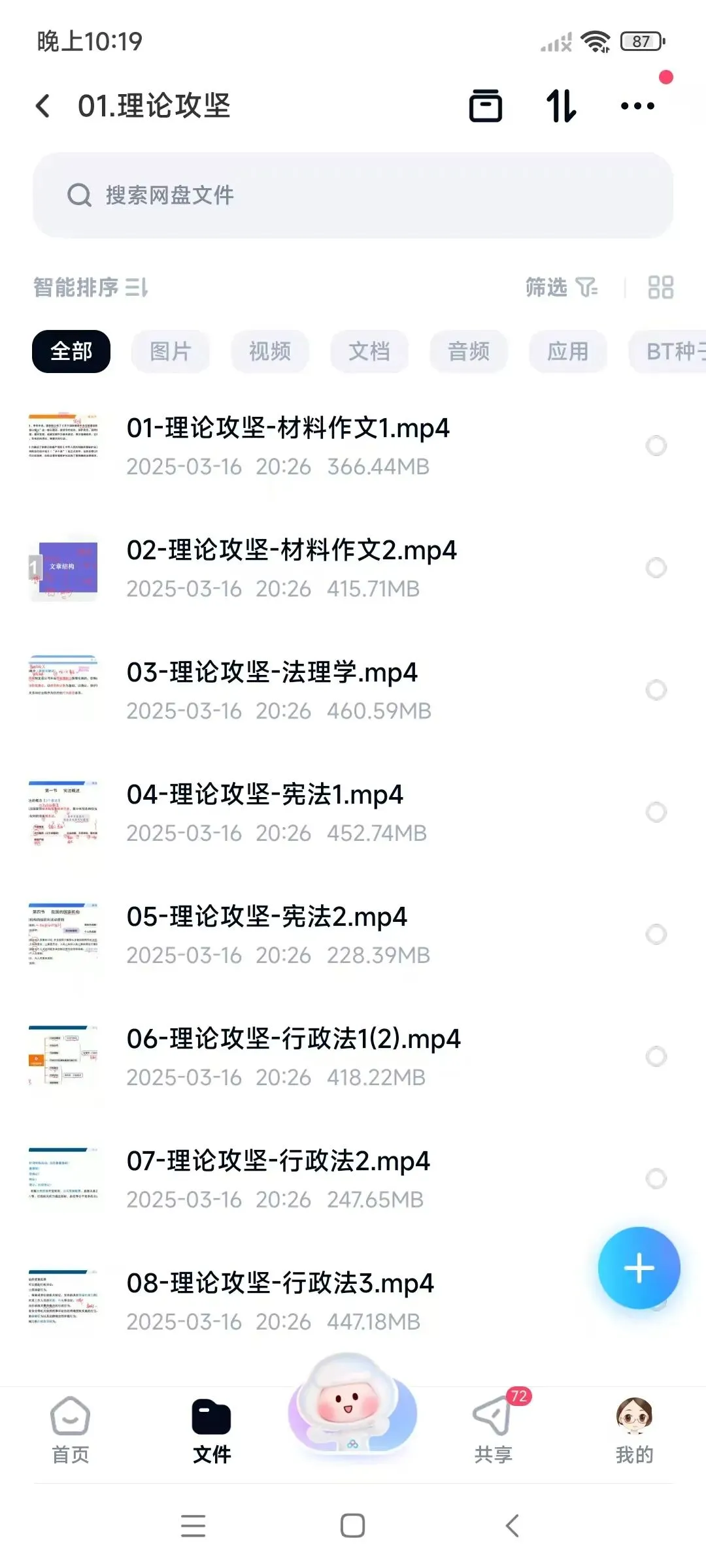
Task: Open the 智能排序 sort options
Action: tap(90, 287)
